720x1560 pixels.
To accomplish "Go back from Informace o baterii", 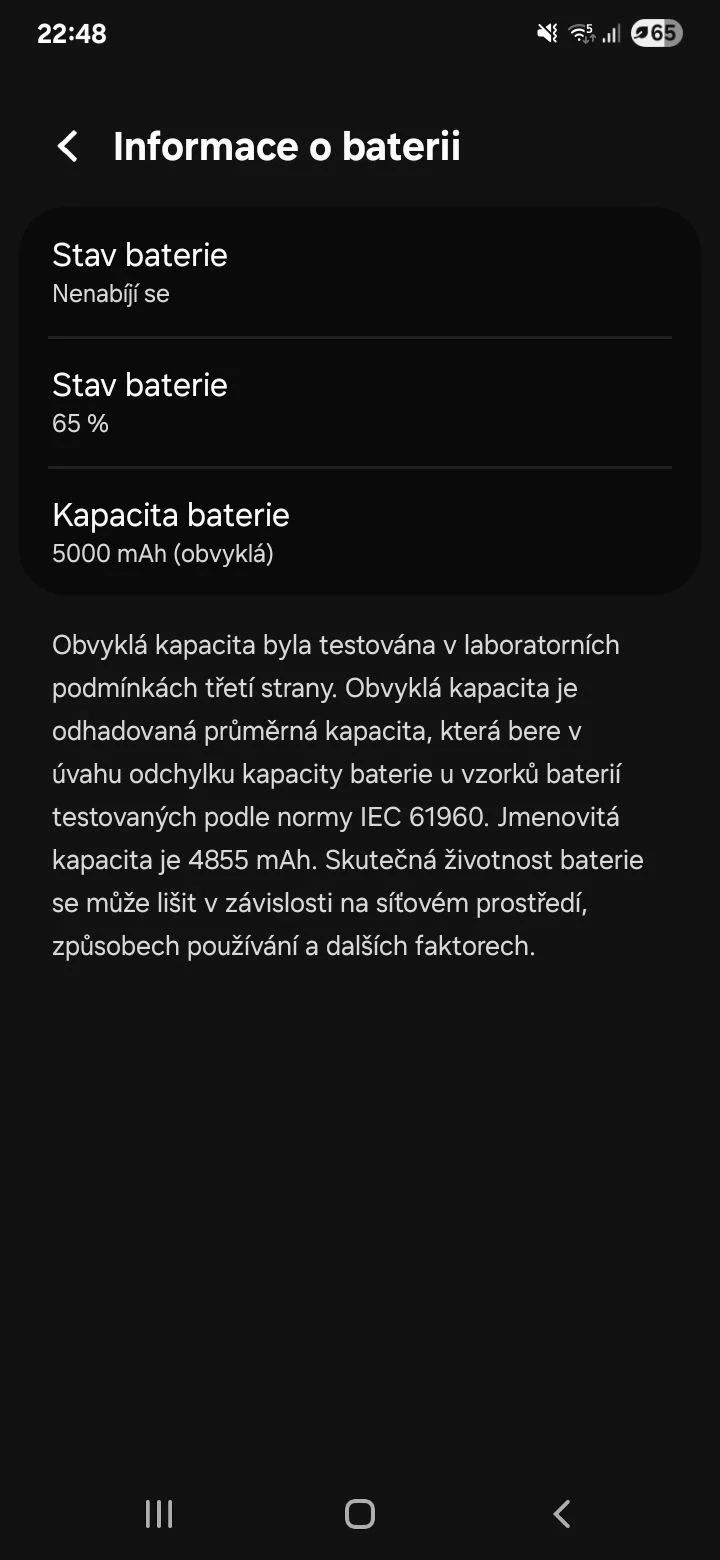I will [x=67, y=147].
